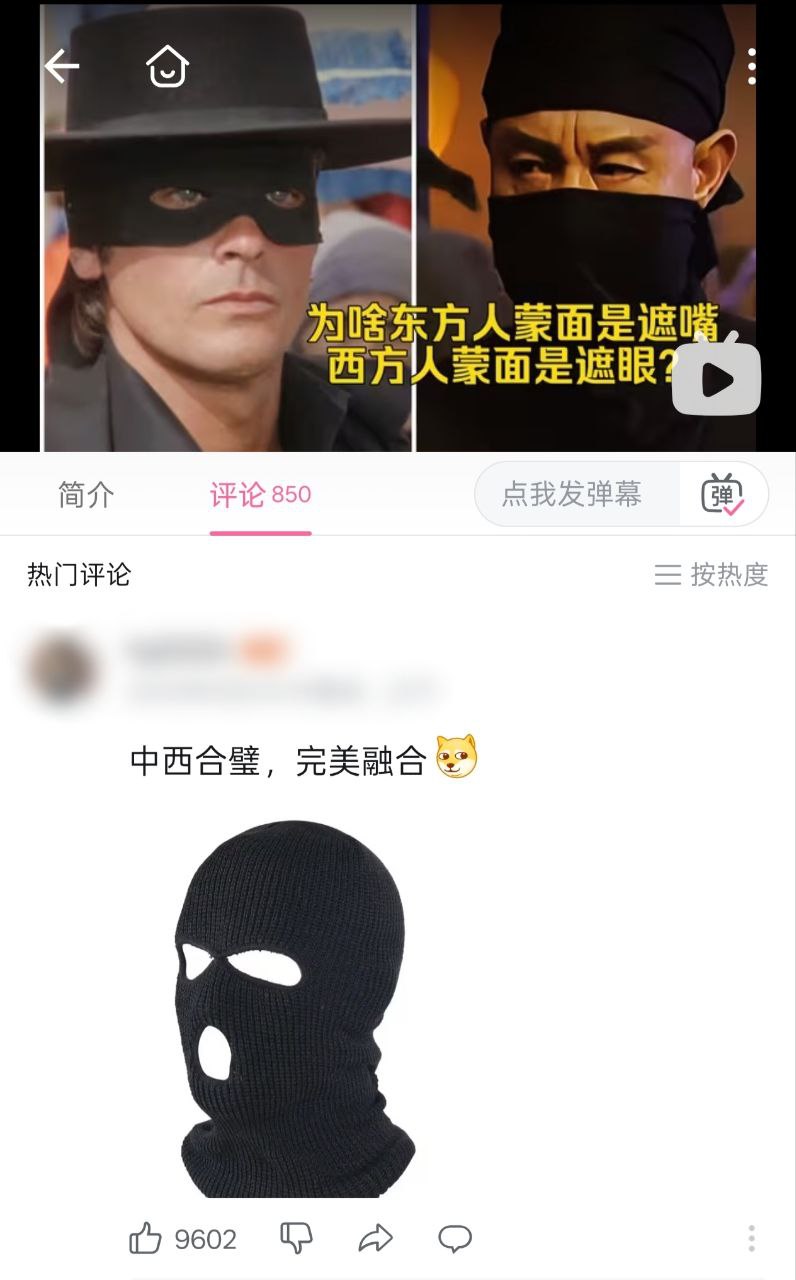Go back using the top-left arrow

[x=62, y=66]
